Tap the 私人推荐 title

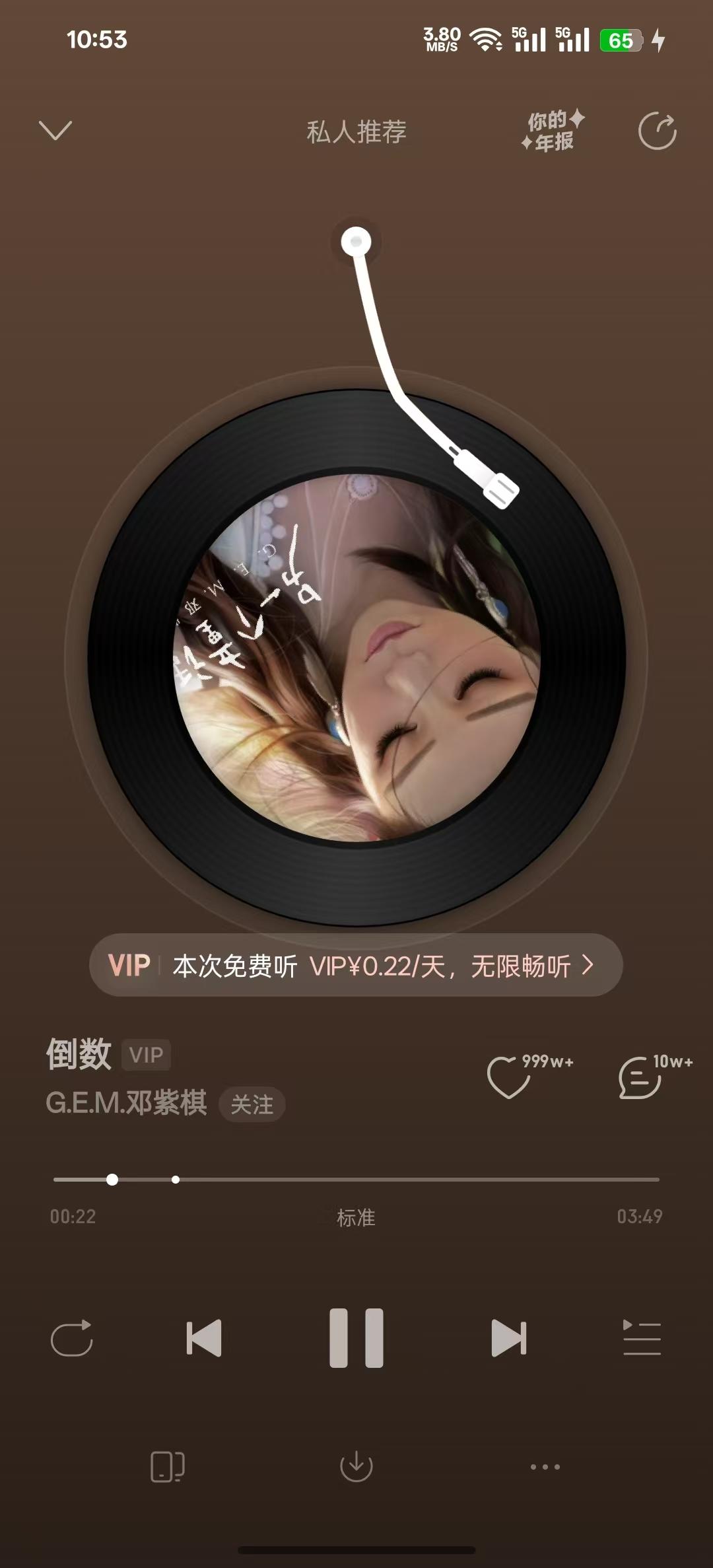tap(356, 130)
